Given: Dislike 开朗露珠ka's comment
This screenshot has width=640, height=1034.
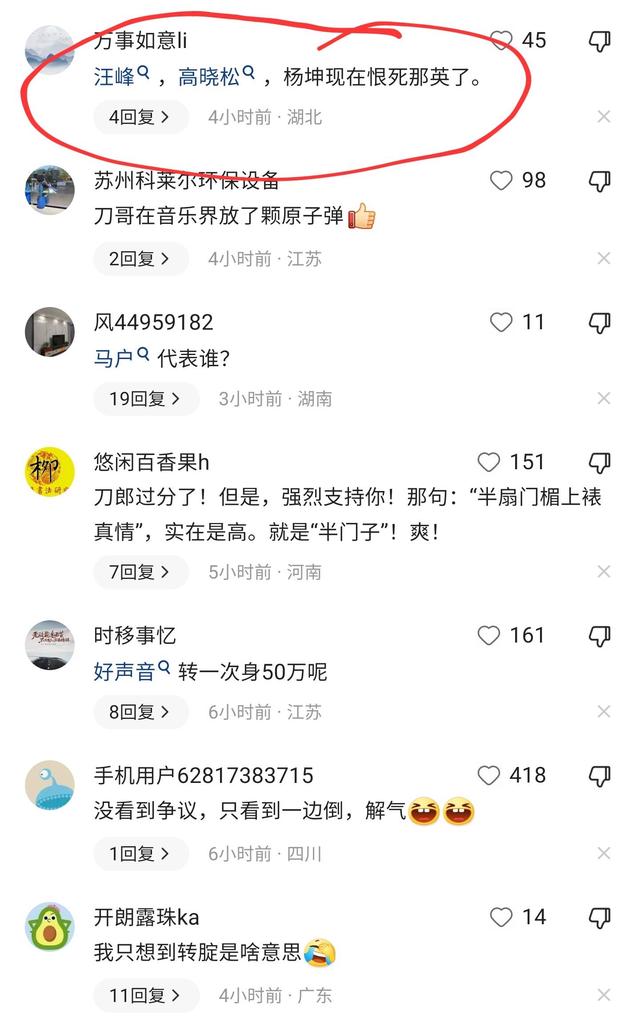Looking at the screenshot, I should (x=599, y=917).
